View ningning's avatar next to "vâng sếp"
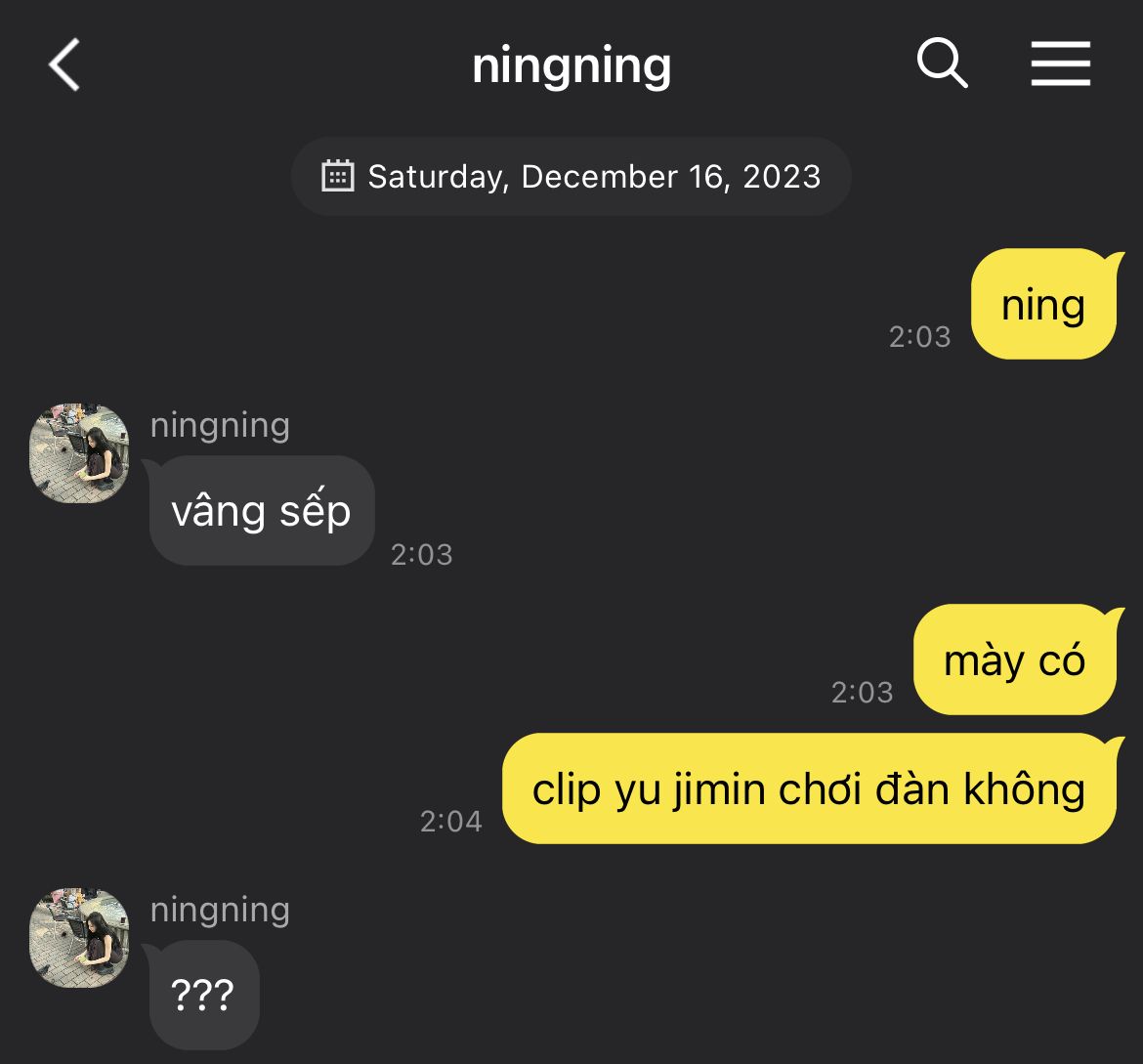 [x=79, y=453]
